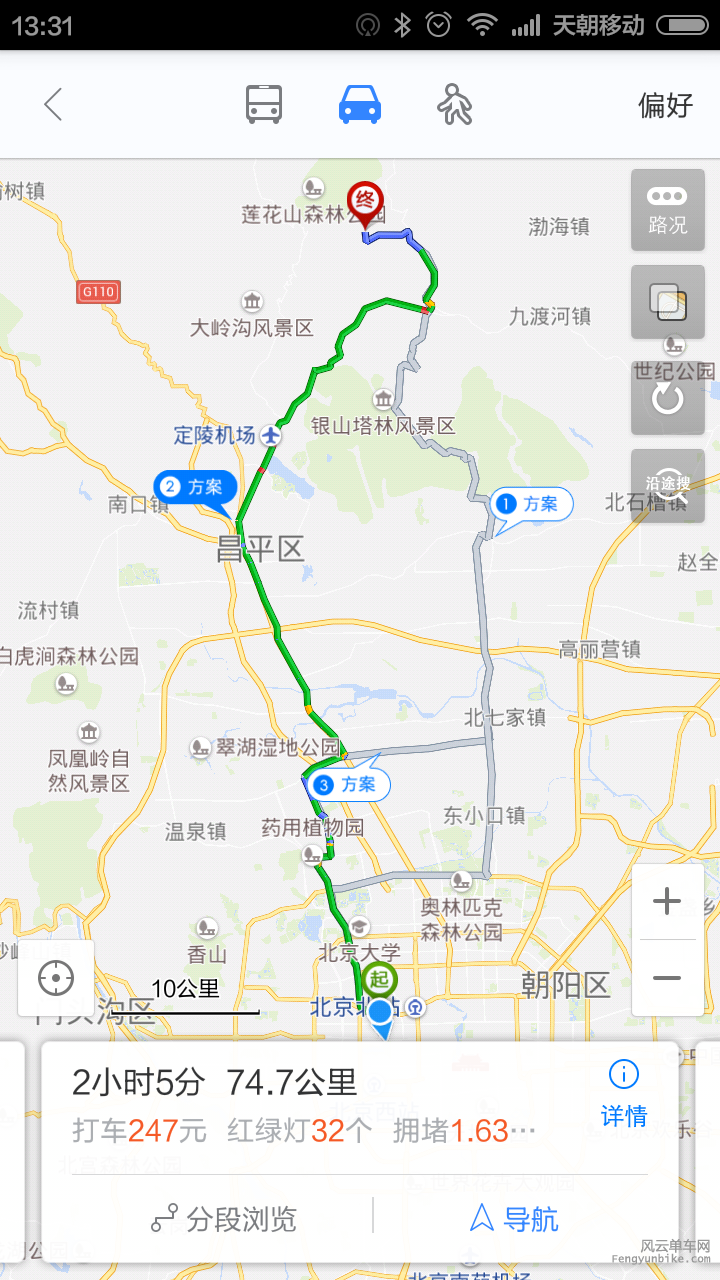Tap the my-location crosshair button
The height and width of the screenshot is (1280, 720).
tap(56, 978)
